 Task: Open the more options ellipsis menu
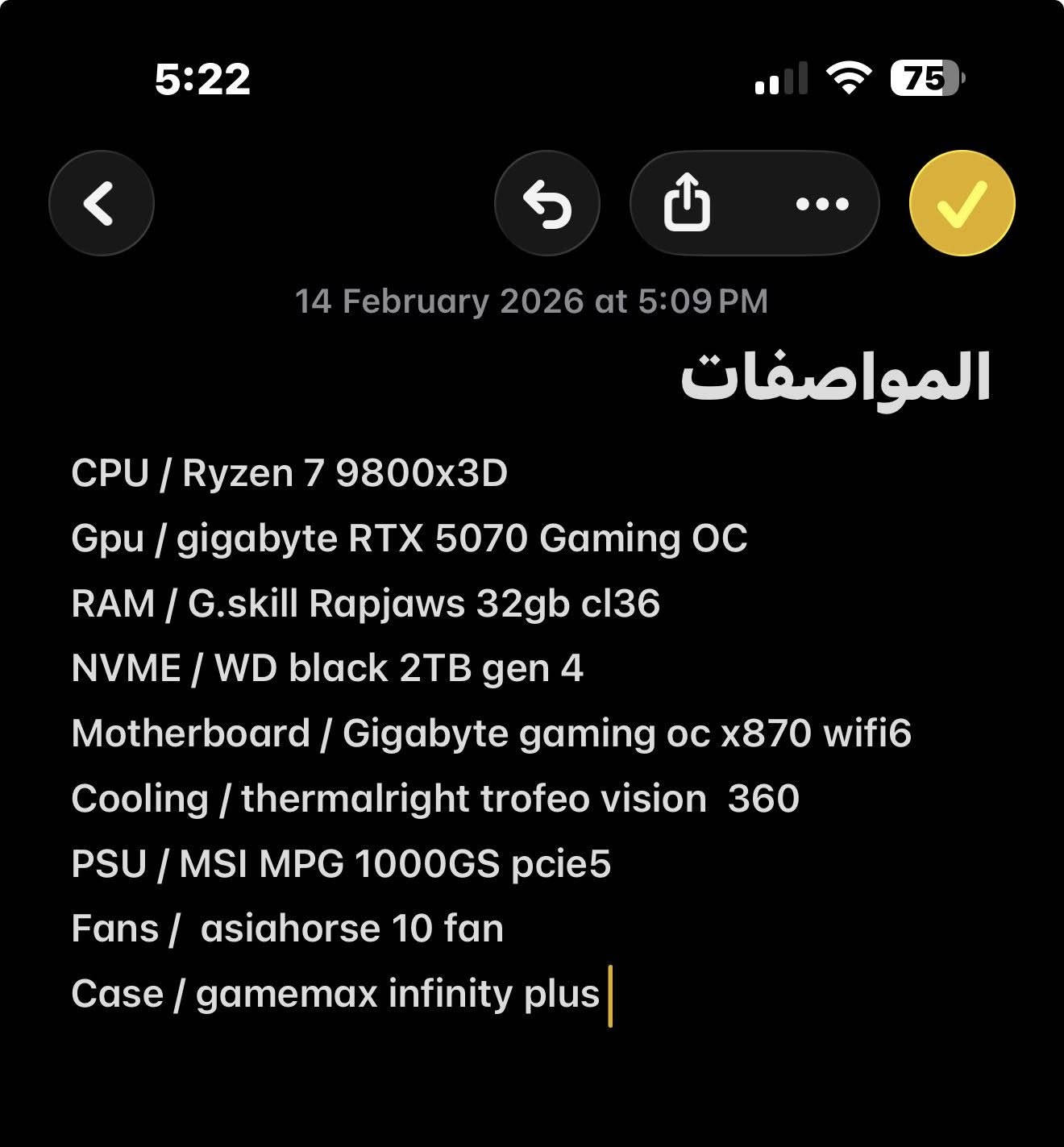[821, 204]
